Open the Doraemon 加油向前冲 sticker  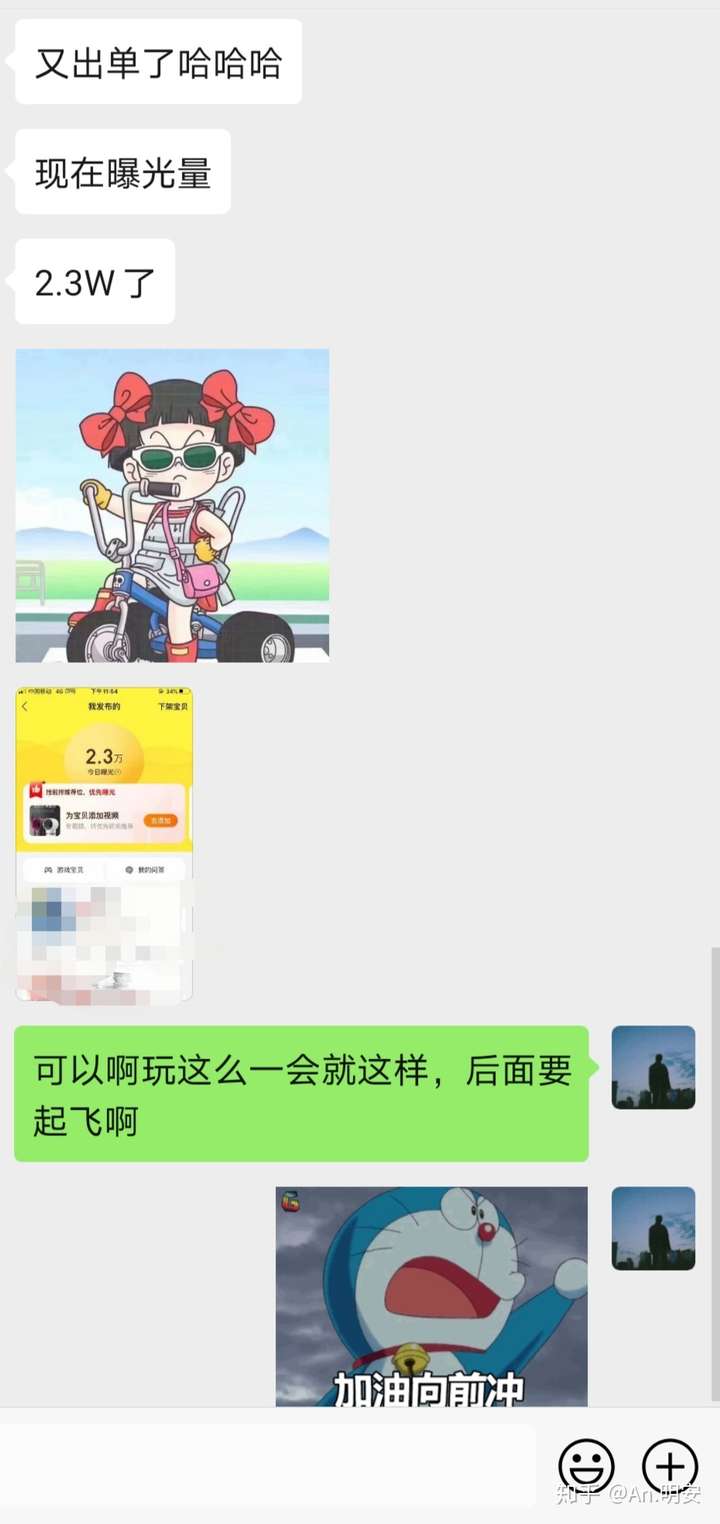click(x=431, y=1296)
